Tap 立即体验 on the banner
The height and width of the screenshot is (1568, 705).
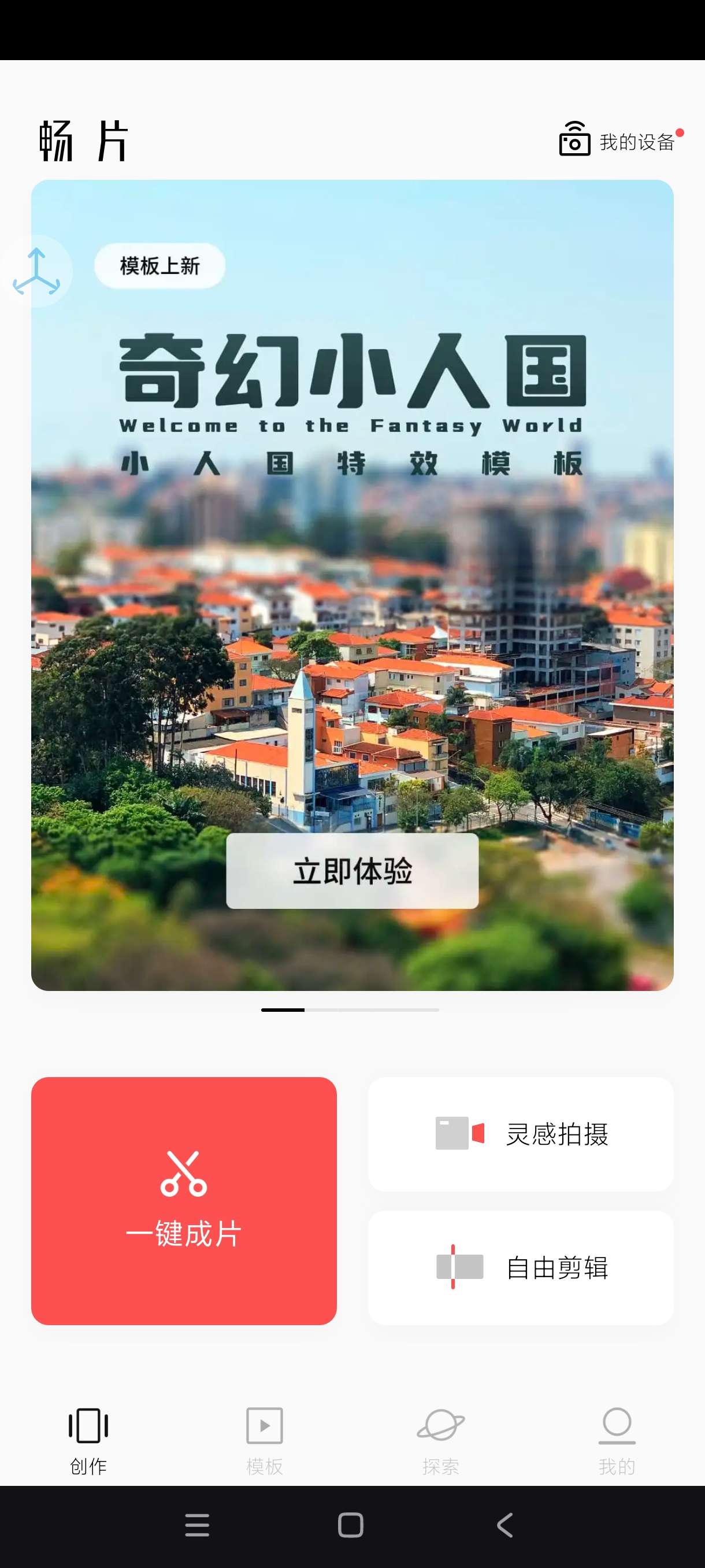click(352, 870)
